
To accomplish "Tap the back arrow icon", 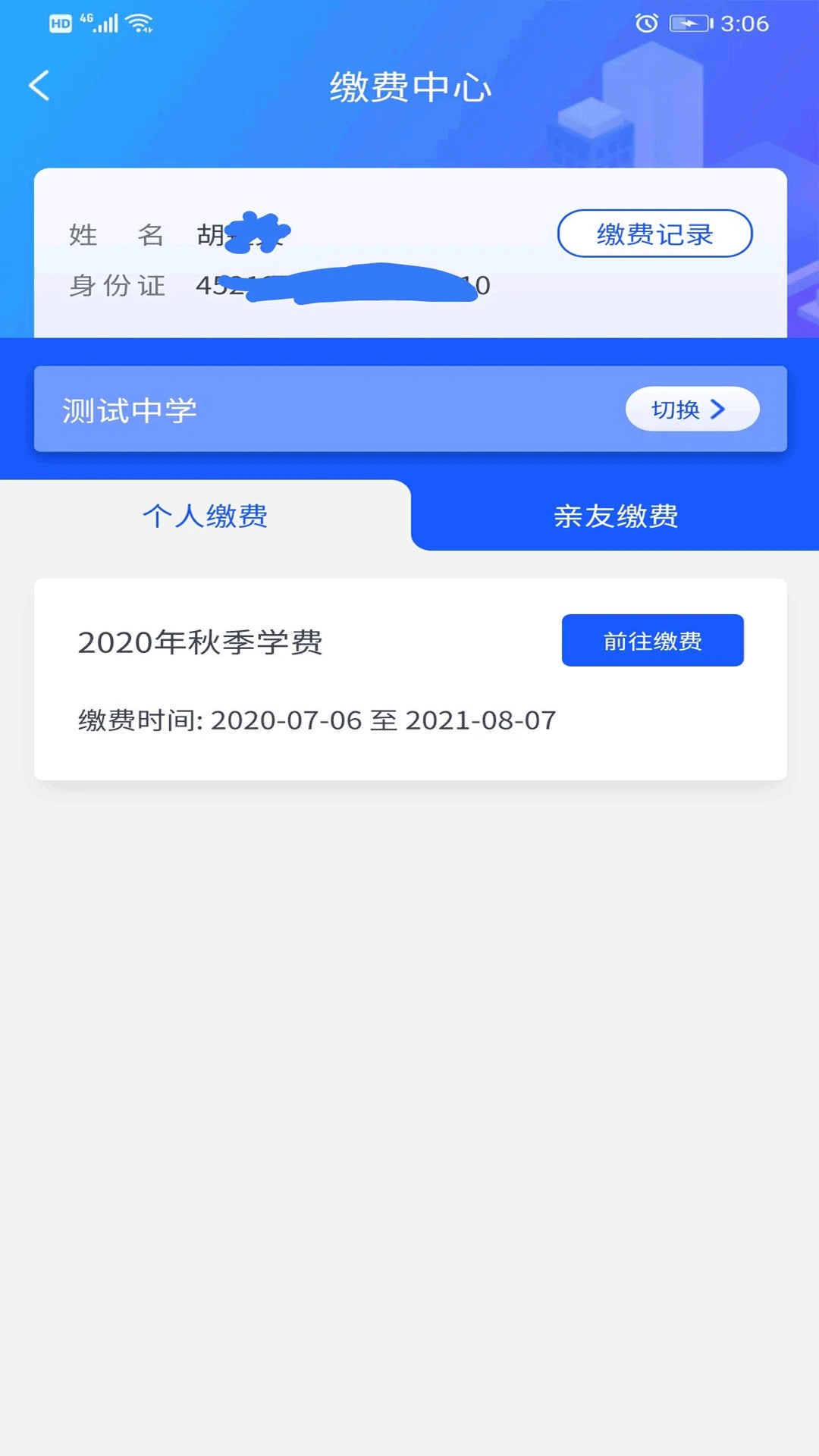I will [x=38, y=86].
